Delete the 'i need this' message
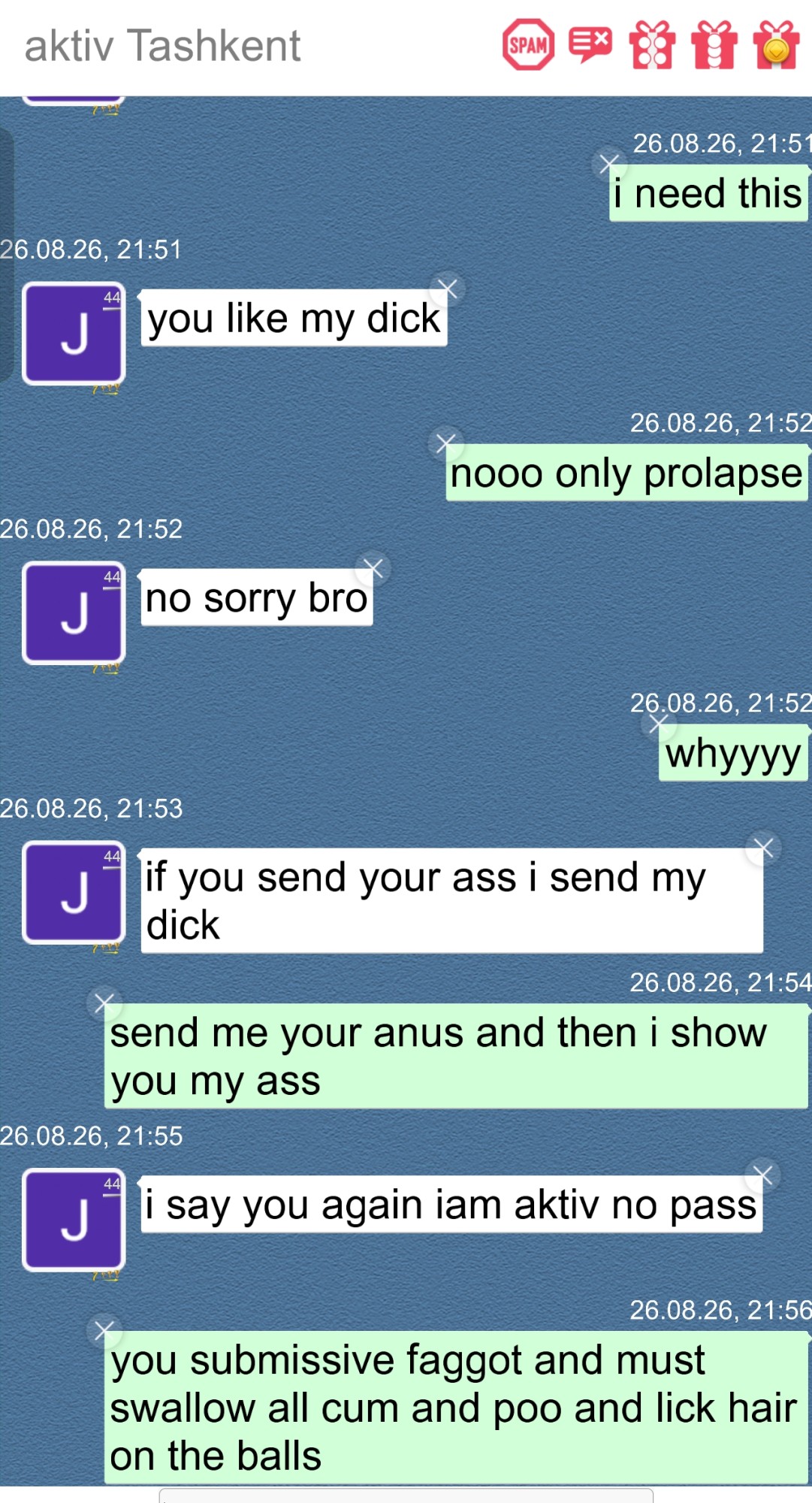 coord(609,163)
